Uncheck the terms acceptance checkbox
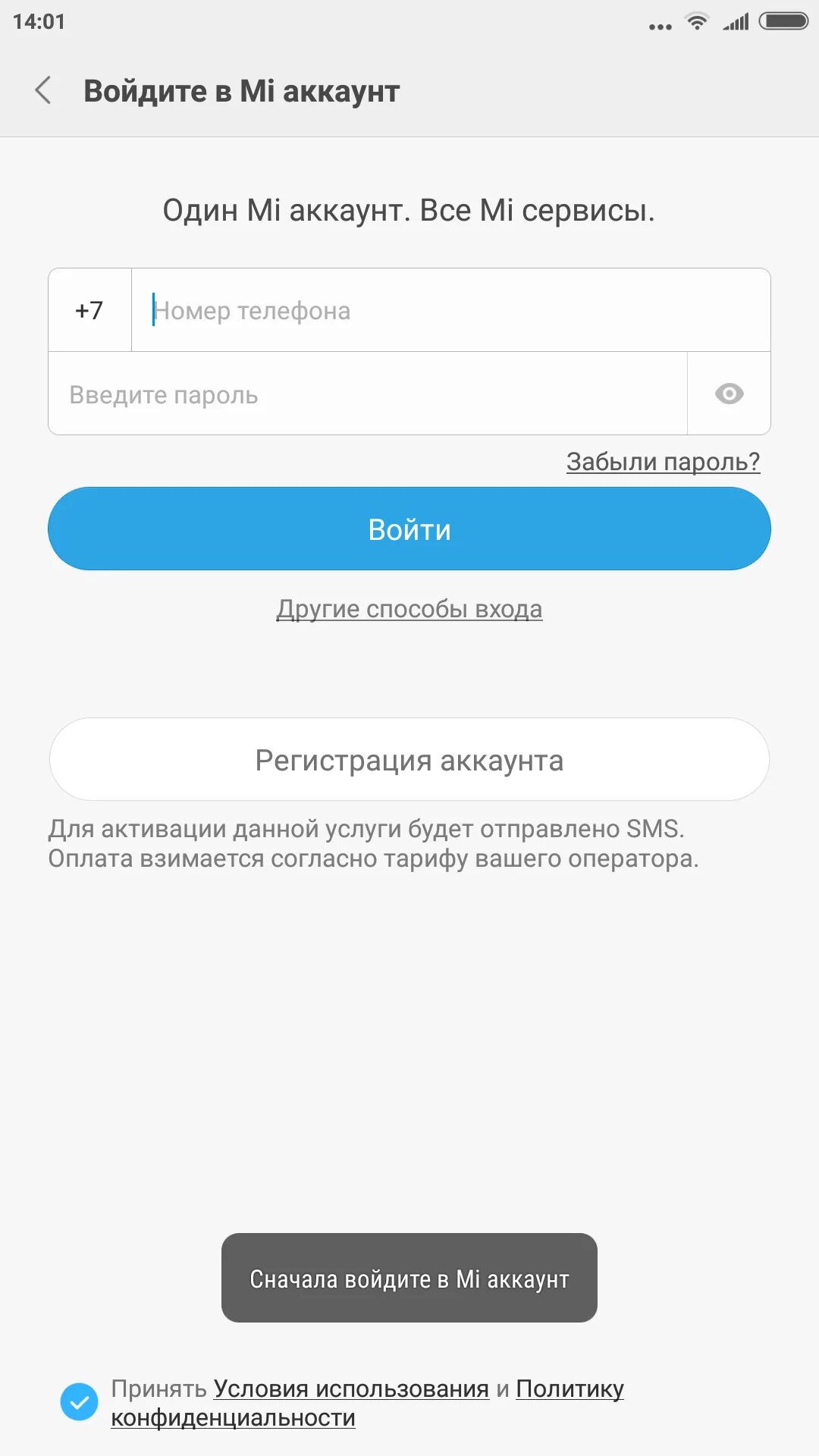 80,1402
